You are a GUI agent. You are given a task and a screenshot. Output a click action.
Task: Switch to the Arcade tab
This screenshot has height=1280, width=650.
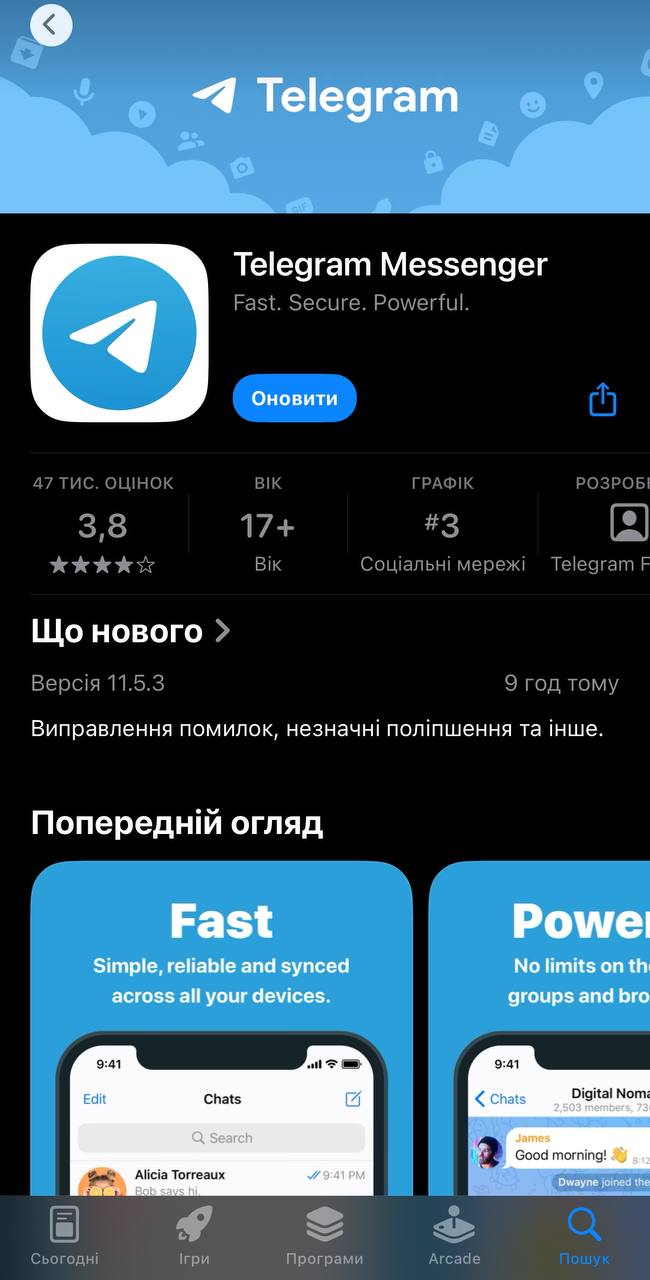455,1237
